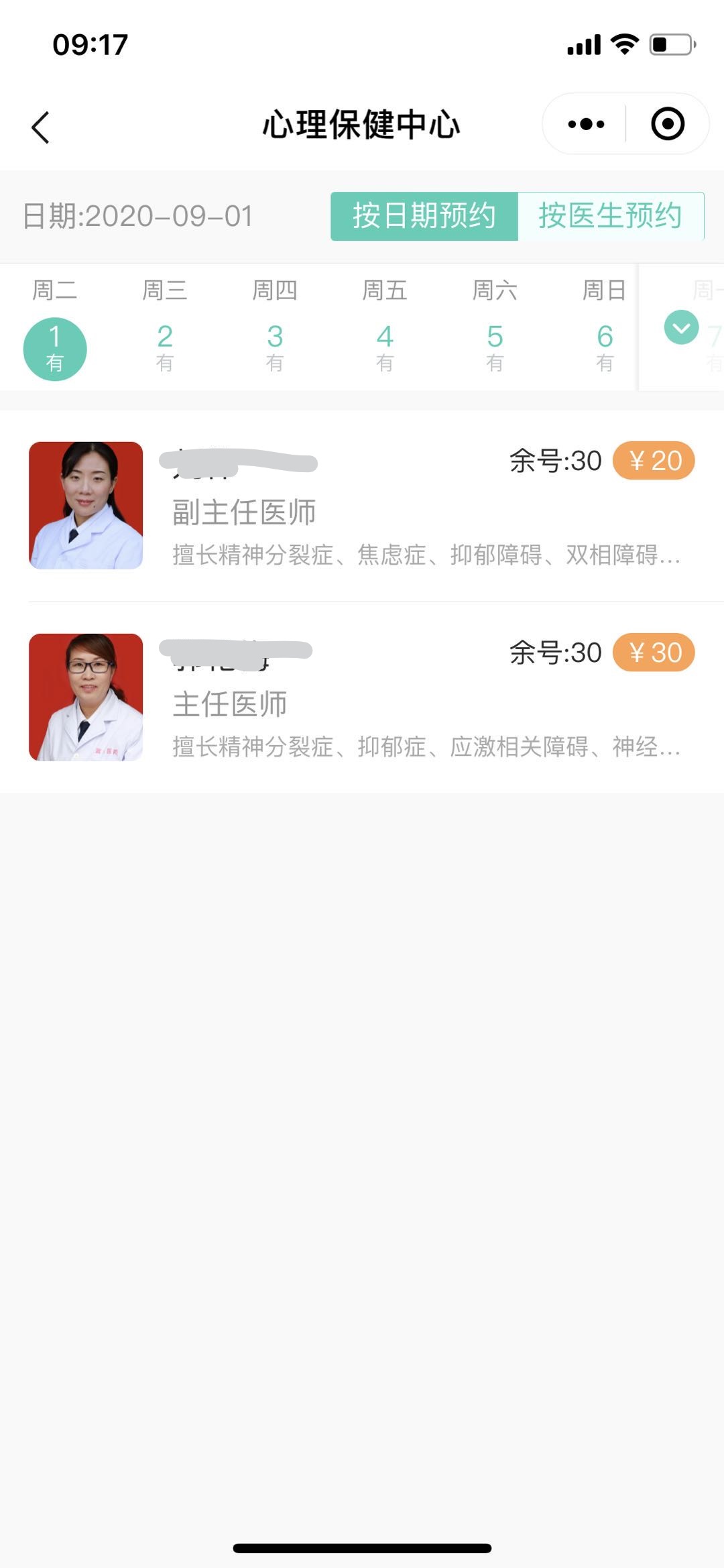Image resolution: width=724 pixels, height=1568 pixels.
Task: Open the mini program more-options menu
Action: tap(586, 124)
